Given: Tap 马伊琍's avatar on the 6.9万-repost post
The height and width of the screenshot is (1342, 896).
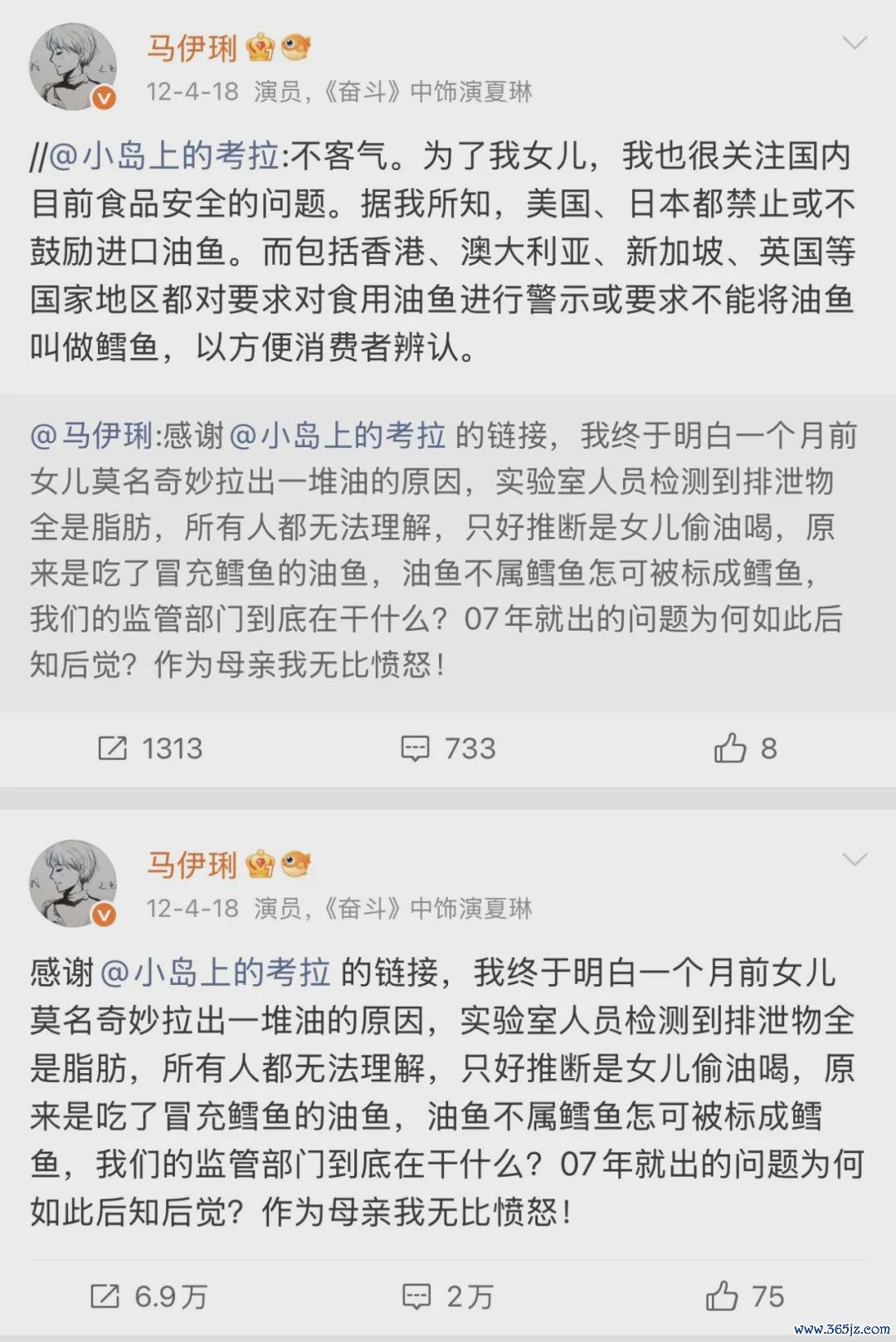Looking at the screenshot, I should pyautogui.click(x=73, y=883).
